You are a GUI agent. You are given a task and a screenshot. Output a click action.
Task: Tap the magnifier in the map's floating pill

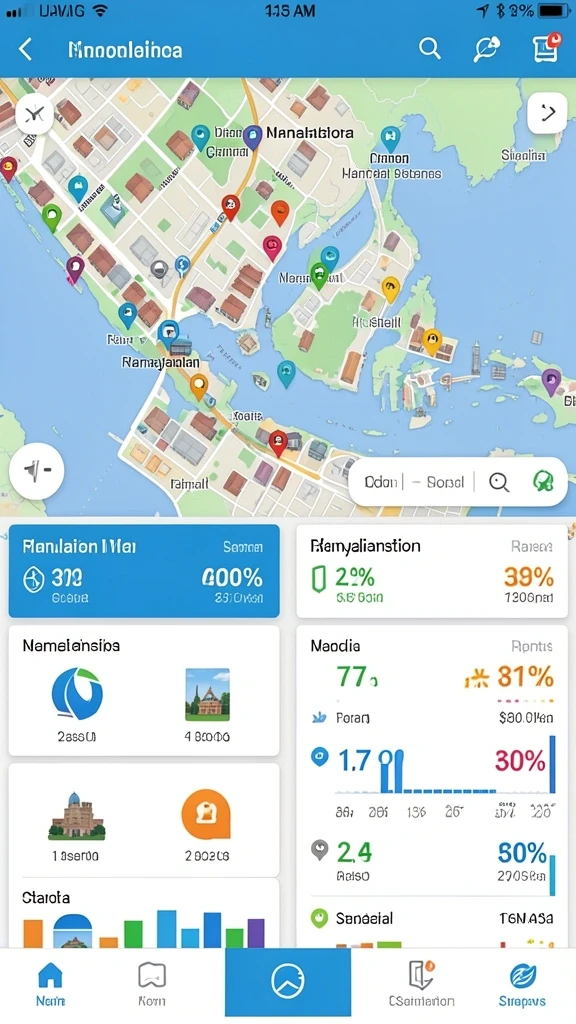(499, 483)
